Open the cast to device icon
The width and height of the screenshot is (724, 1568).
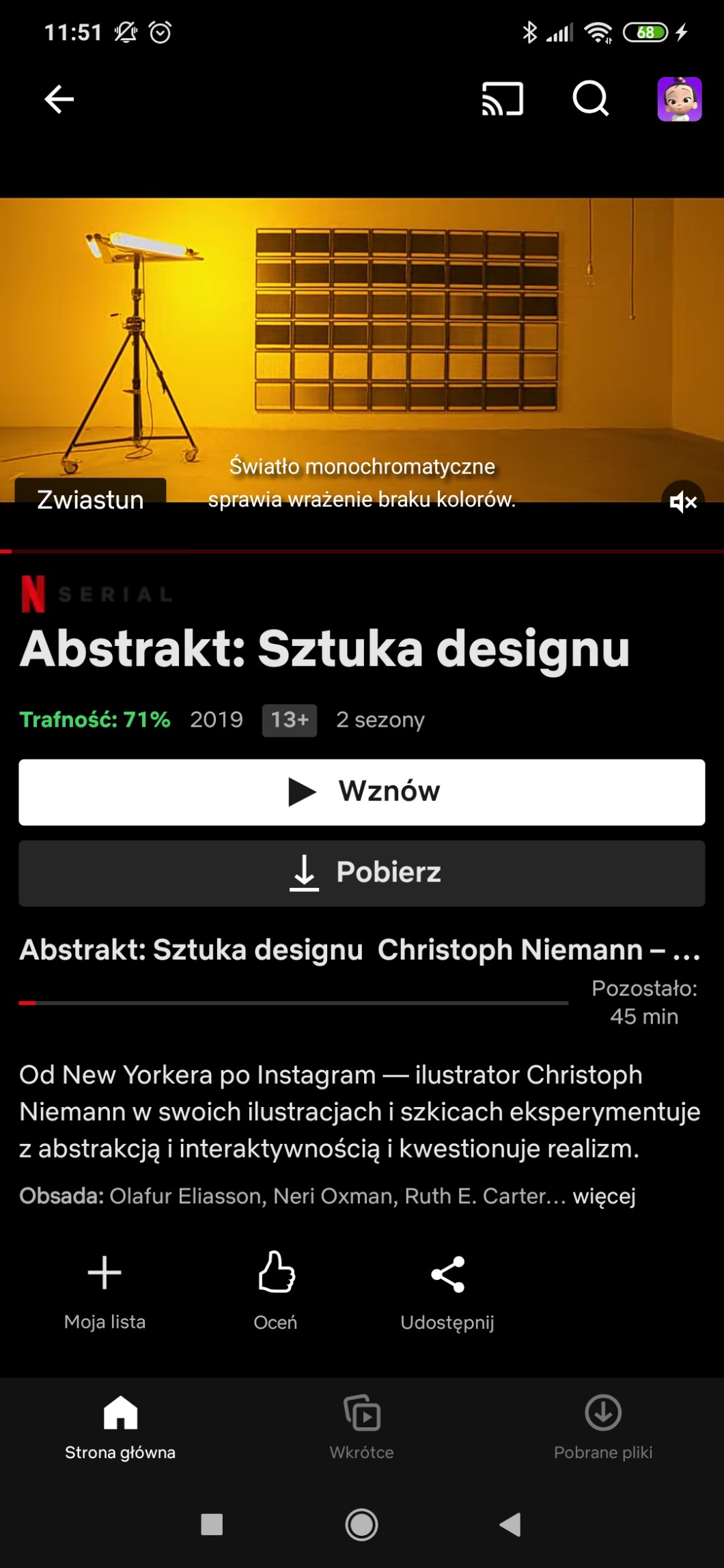coord(503,100)
